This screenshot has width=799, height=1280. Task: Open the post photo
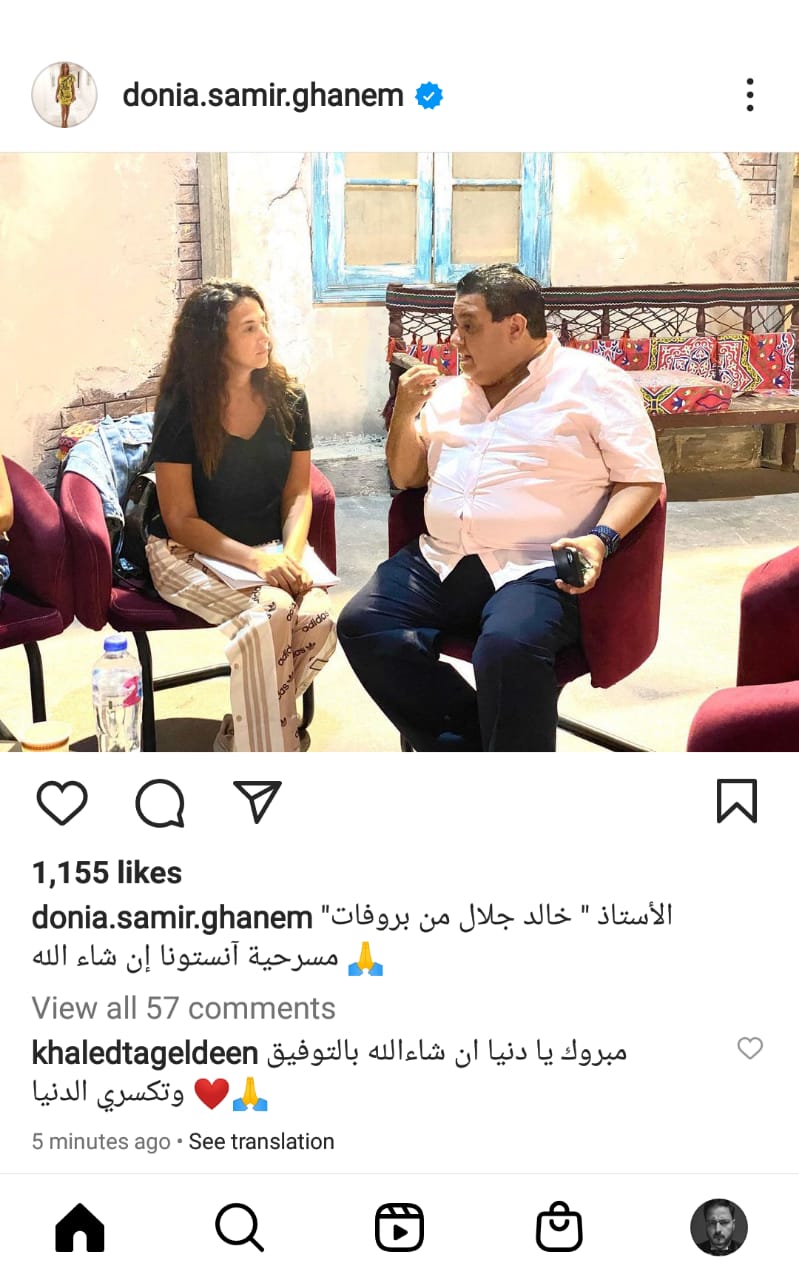(399, 452)
